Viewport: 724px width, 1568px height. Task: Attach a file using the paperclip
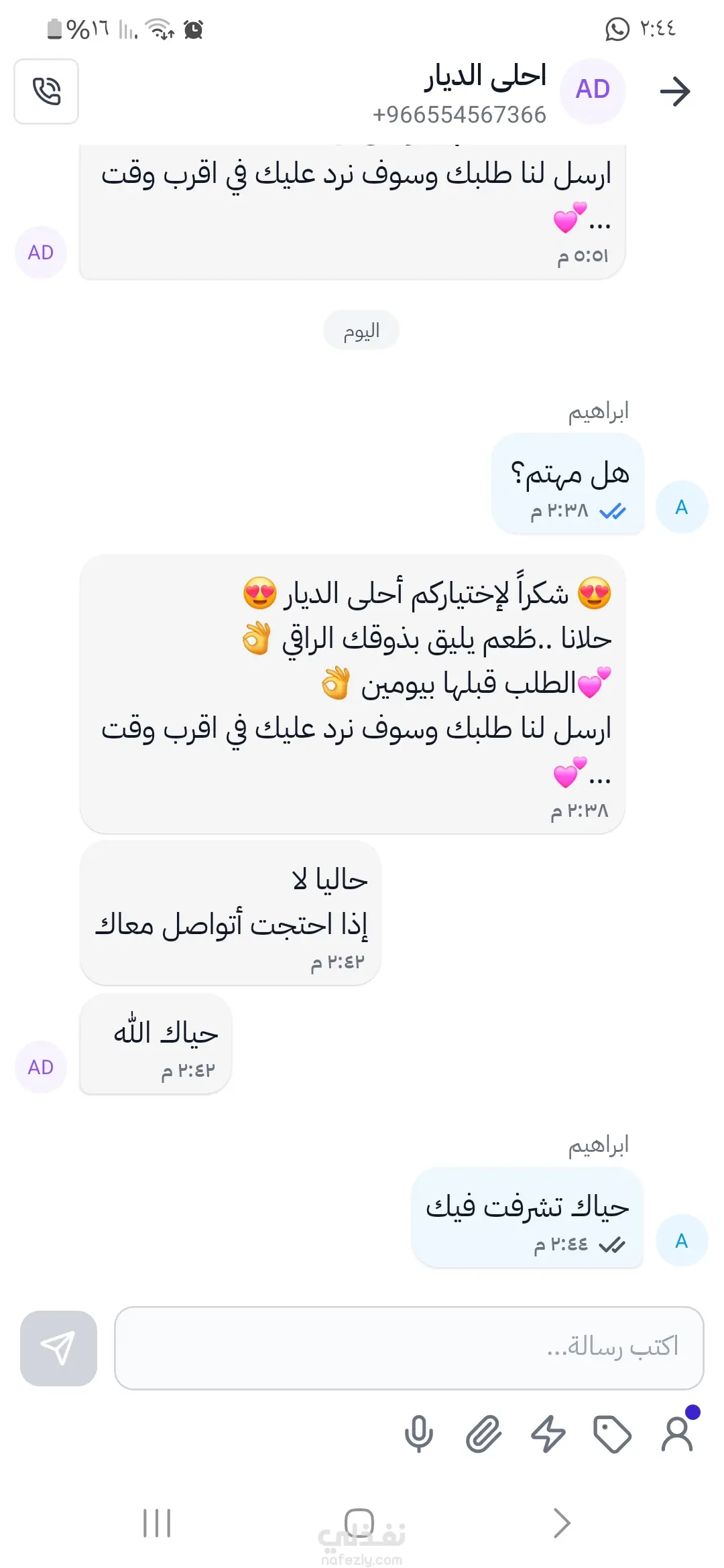coord(483,1434)
